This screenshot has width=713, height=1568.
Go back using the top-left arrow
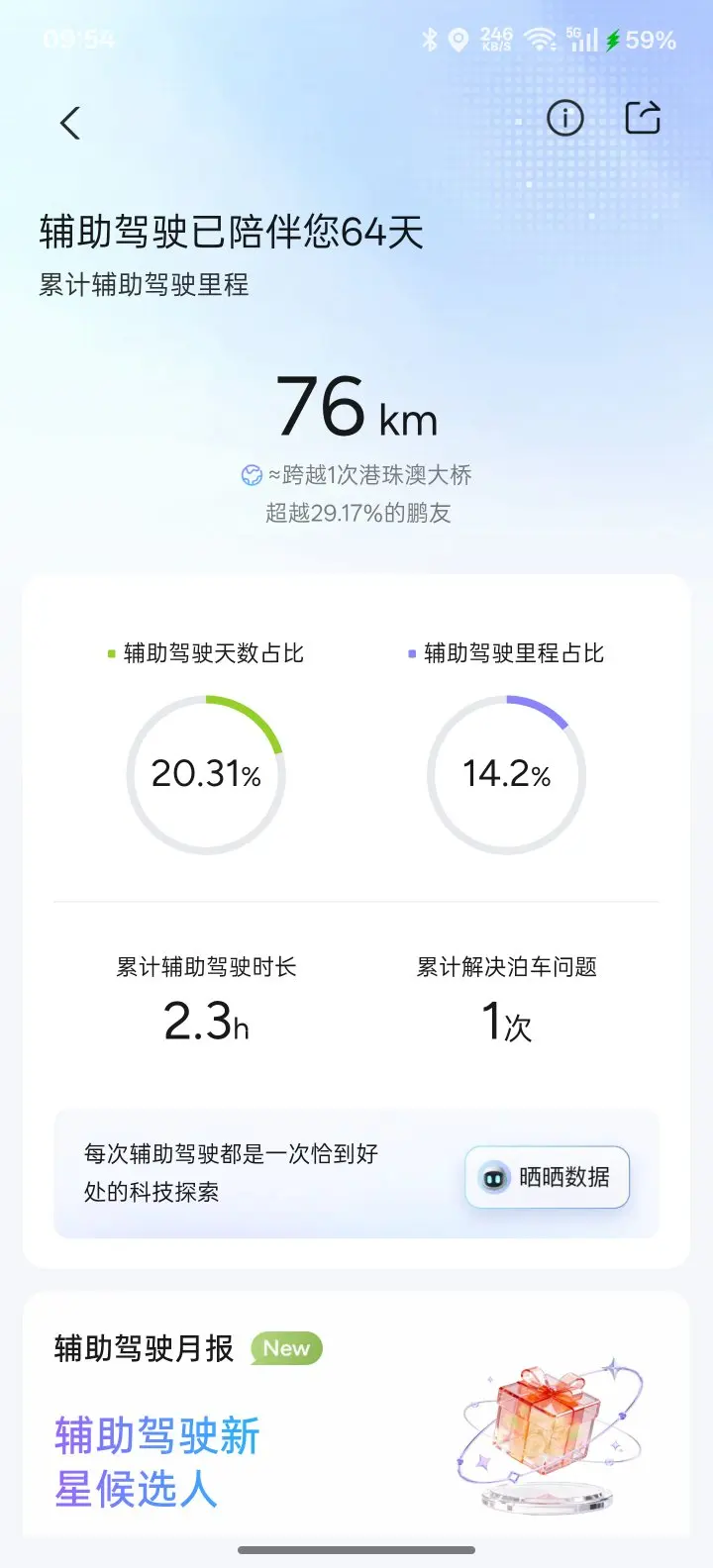pyautogui.click(x=69, y=123)
